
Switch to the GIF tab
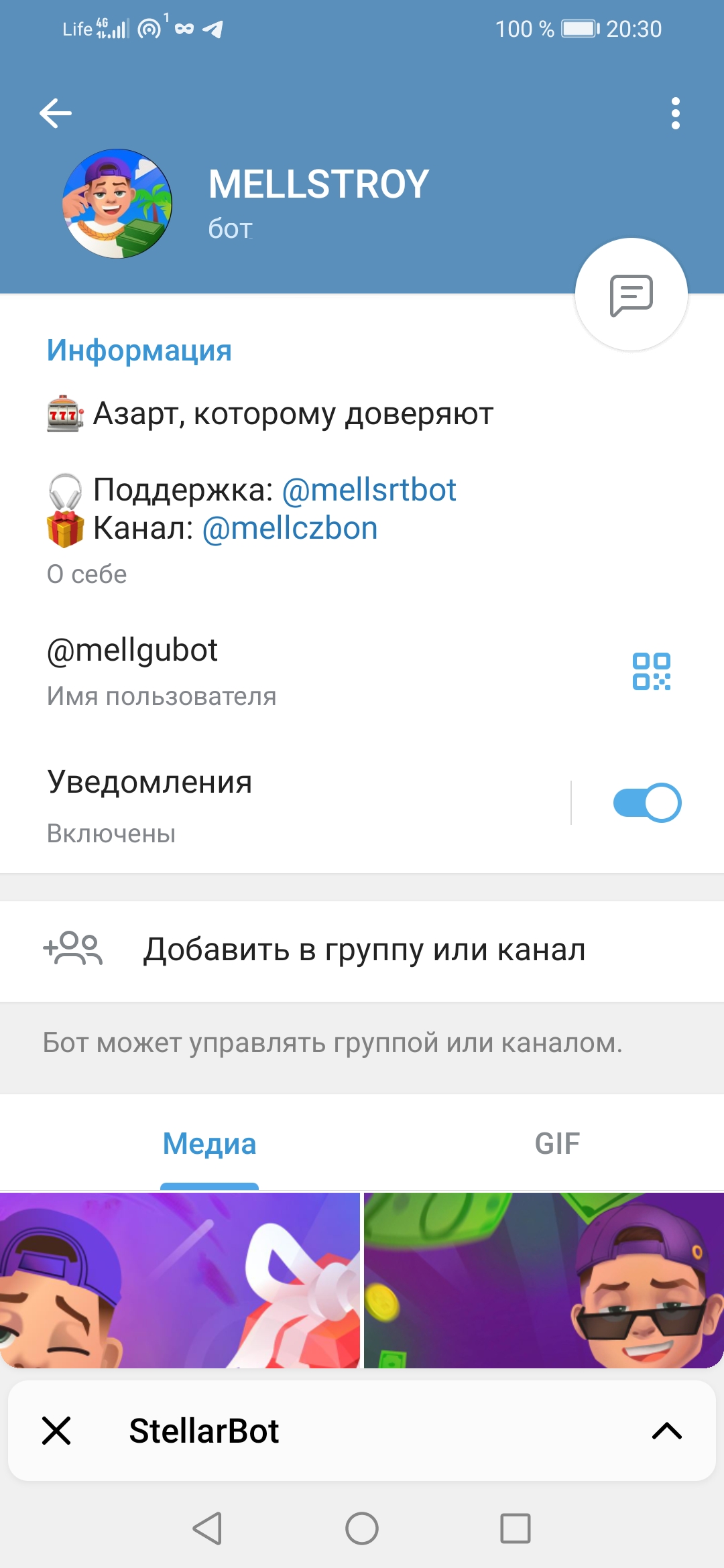556,1144
